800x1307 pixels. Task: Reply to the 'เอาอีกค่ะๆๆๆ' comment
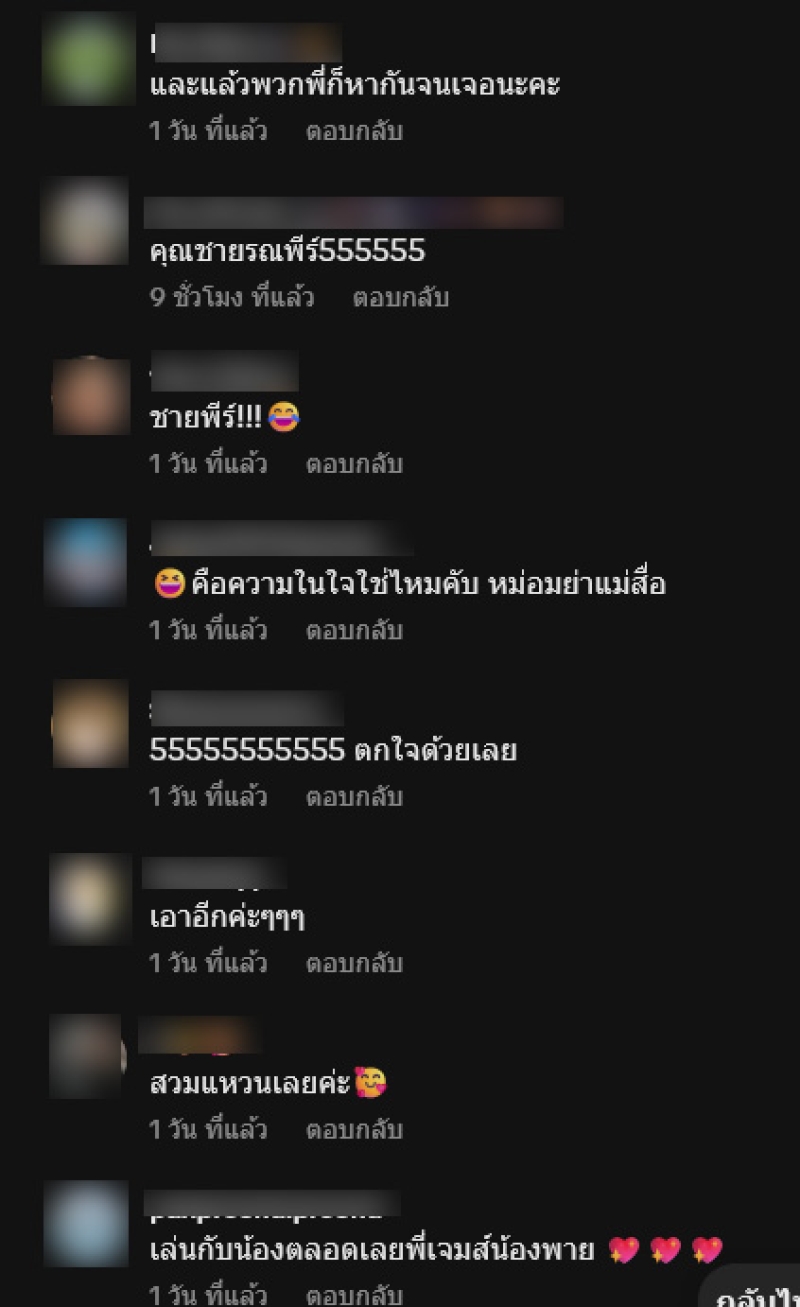point(353,964)
